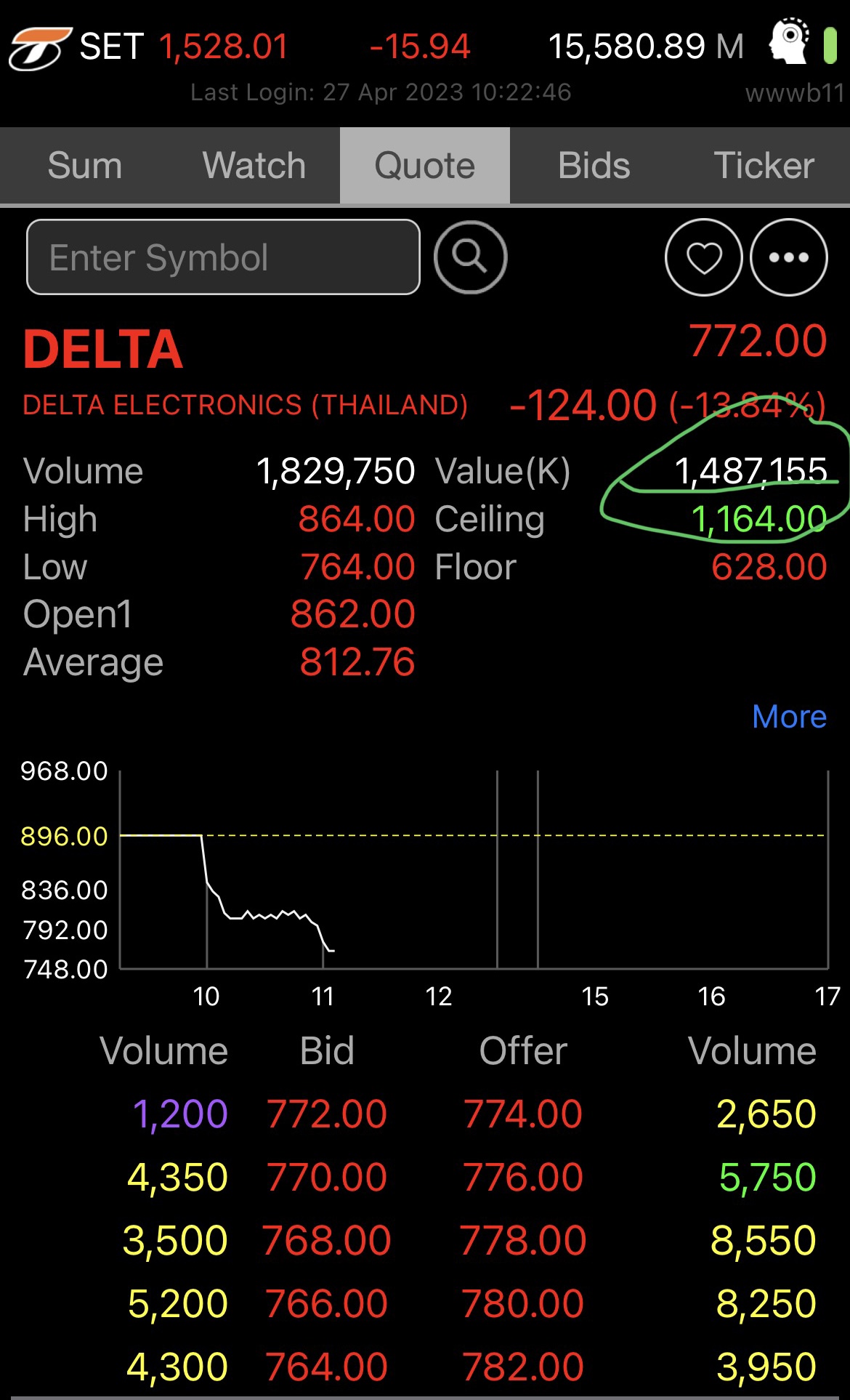
Task: Open the AI head icon in header
Action: click(x=790, y=41)
